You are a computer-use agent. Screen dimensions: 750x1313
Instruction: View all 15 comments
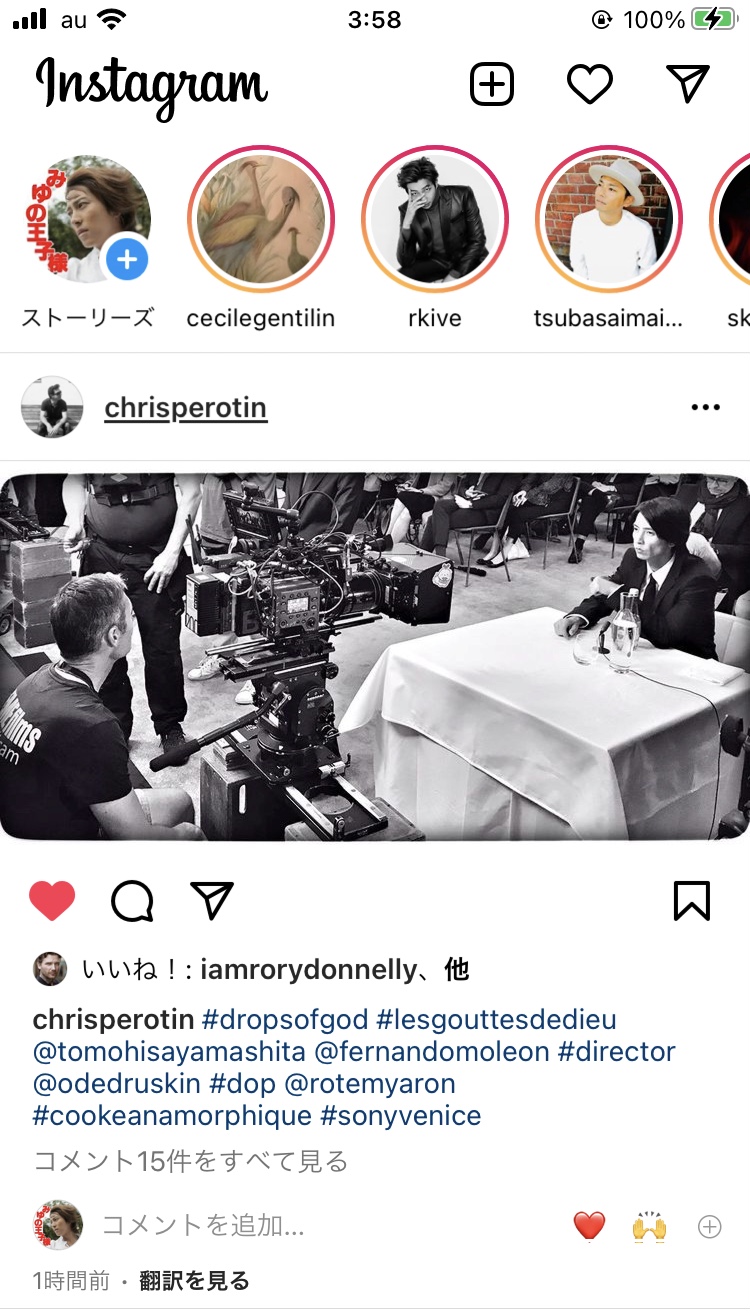[191, 1161]
